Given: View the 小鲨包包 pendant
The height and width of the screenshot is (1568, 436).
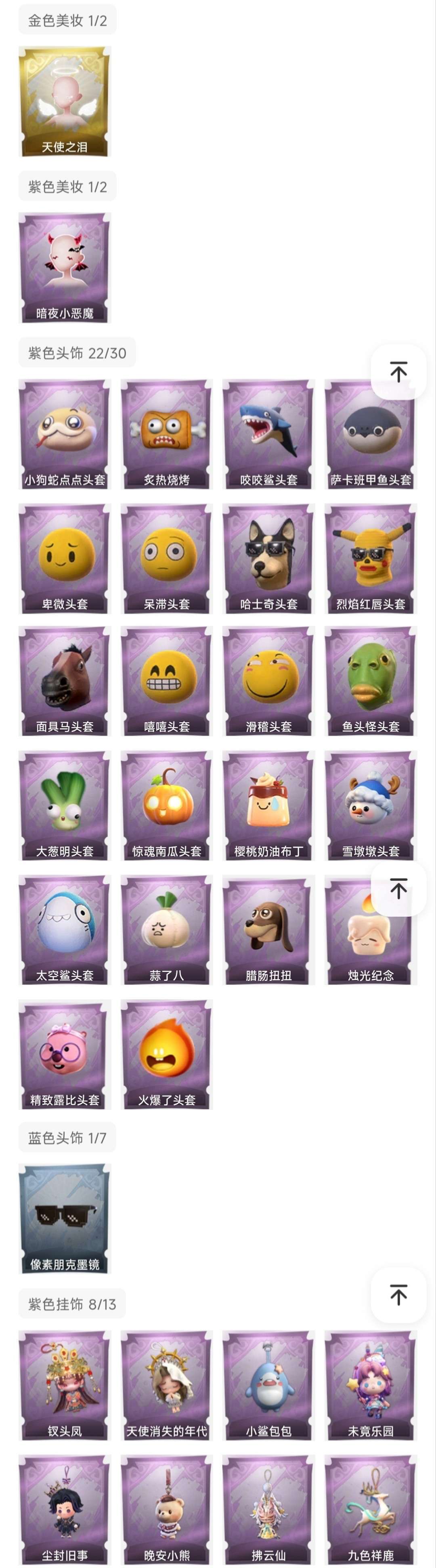Looking at the screenshot, I should (268, 1385).
